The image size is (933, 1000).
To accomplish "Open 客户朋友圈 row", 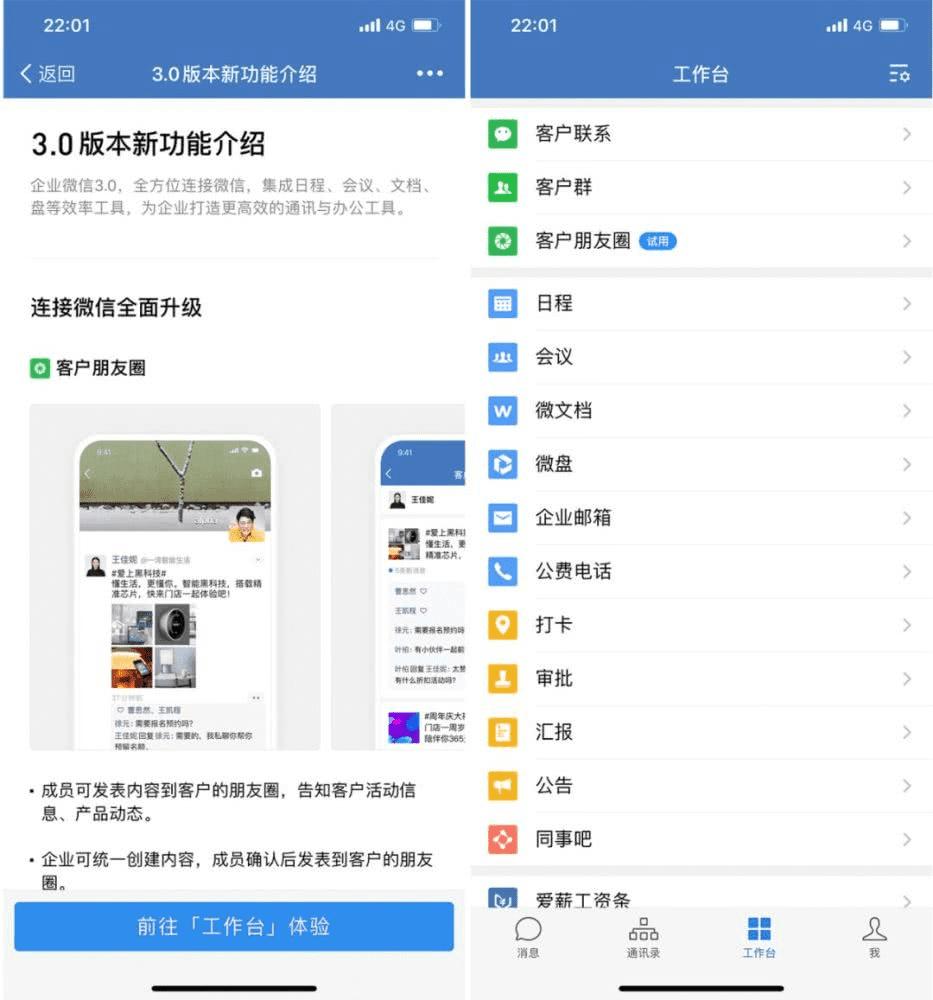I will (700, 241).
